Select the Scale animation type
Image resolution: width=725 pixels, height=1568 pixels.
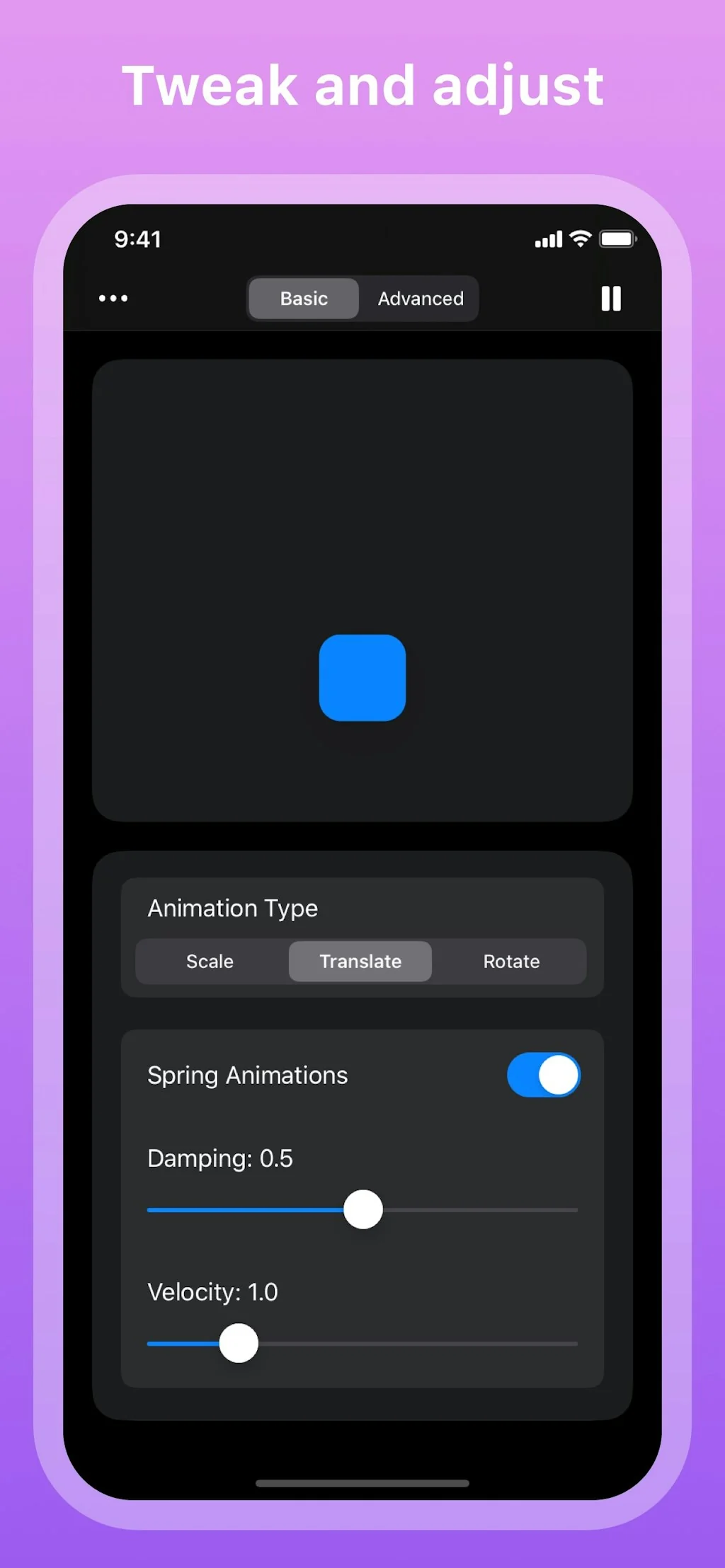(x=210, y=961)
